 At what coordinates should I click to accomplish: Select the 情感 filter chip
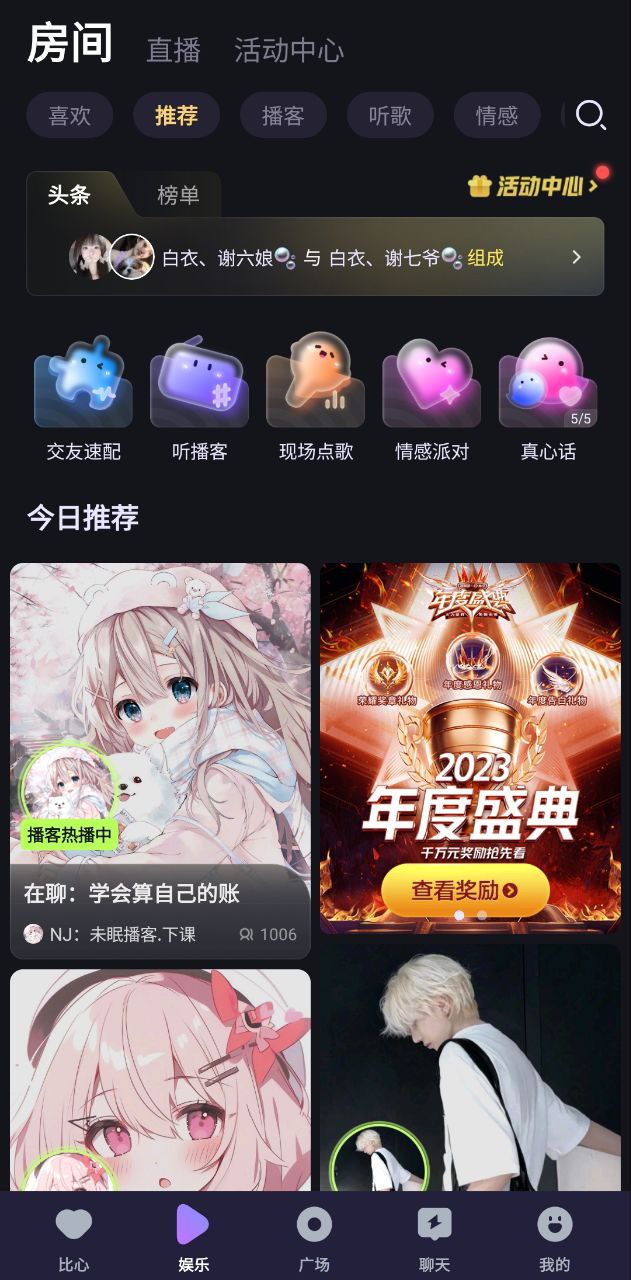coord(497,115)
